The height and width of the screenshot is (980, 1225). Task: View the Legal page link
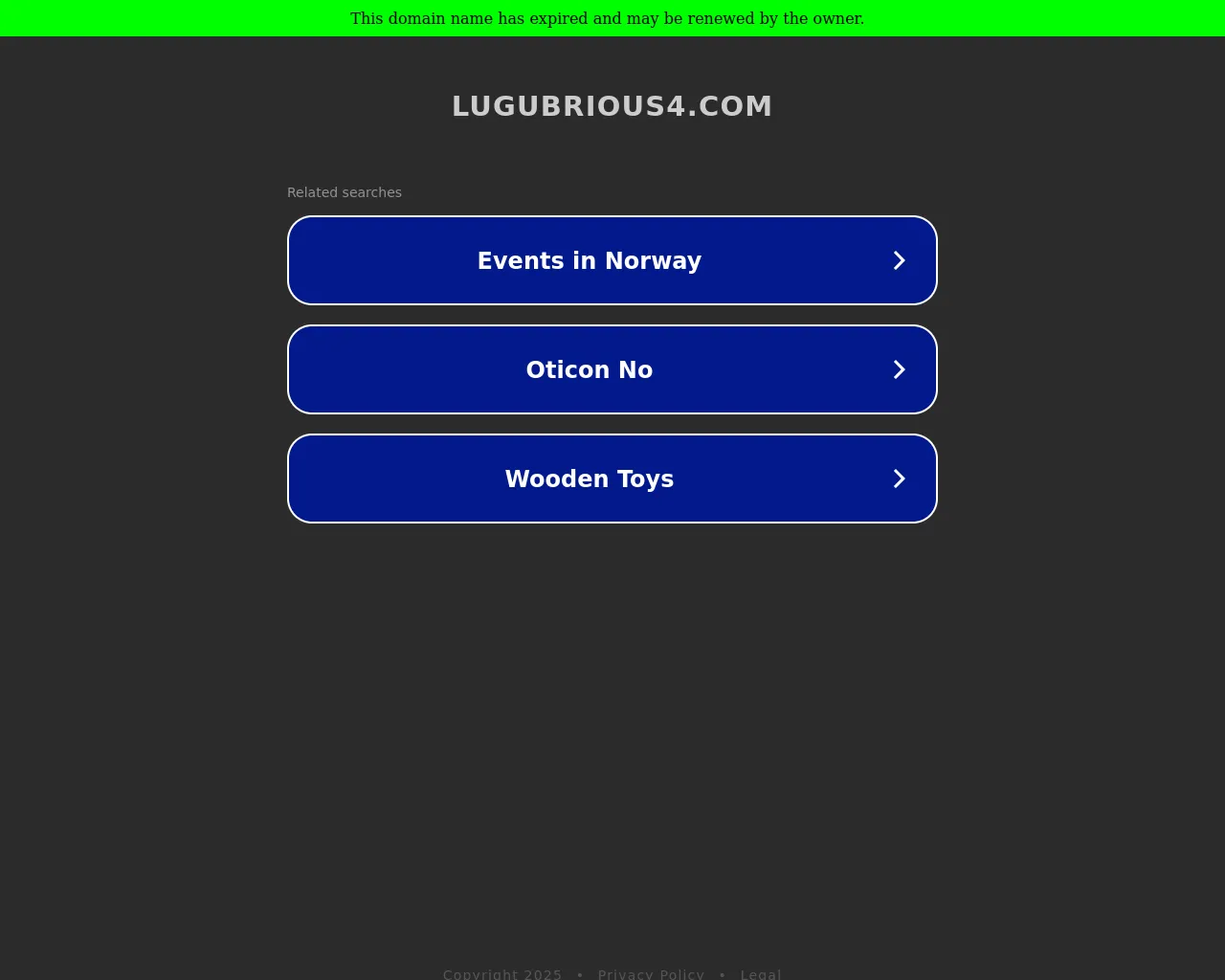coord(760,973)
